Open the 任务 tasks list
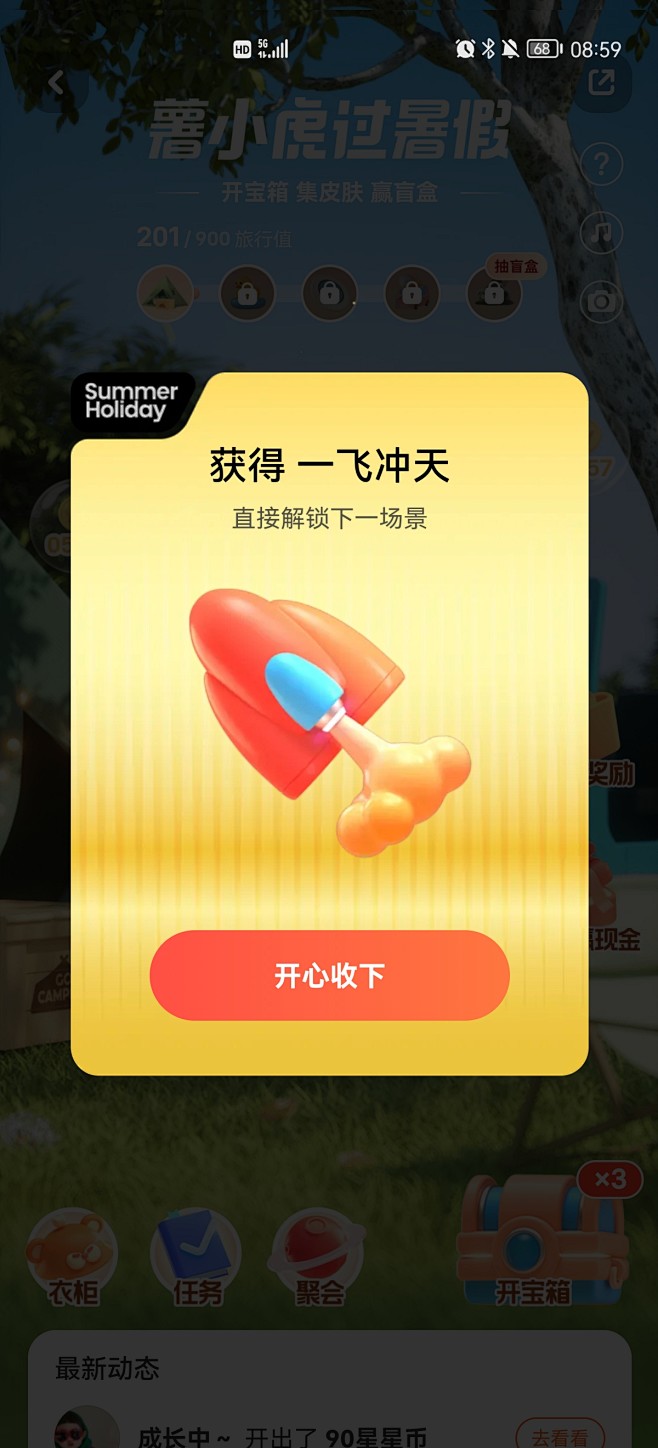This screenshot has width=658, height=1448. click(196, 1258)
